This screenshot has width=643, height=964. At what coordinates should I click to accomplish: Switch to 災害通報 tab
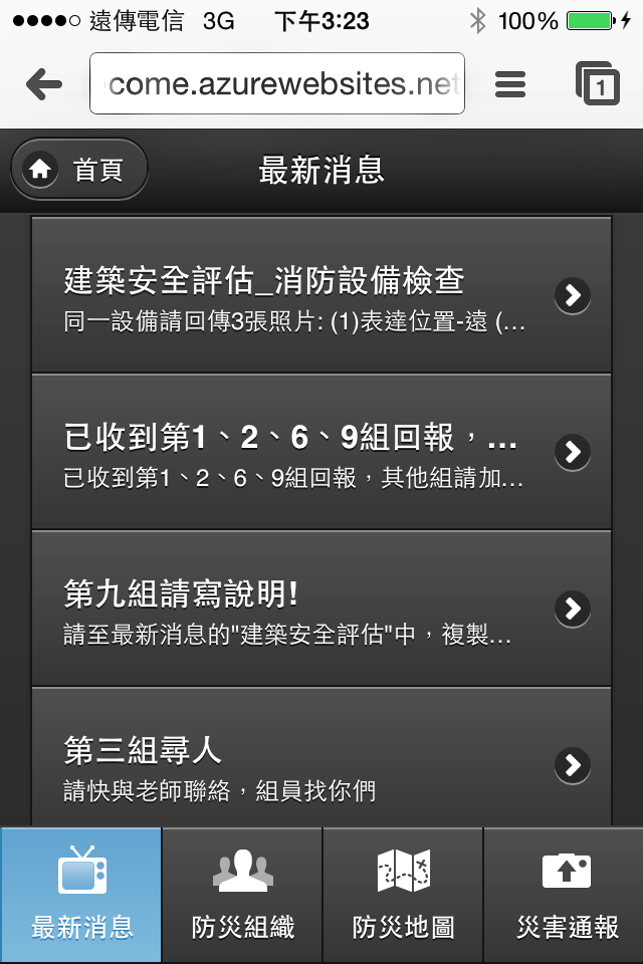coord(565,896)
